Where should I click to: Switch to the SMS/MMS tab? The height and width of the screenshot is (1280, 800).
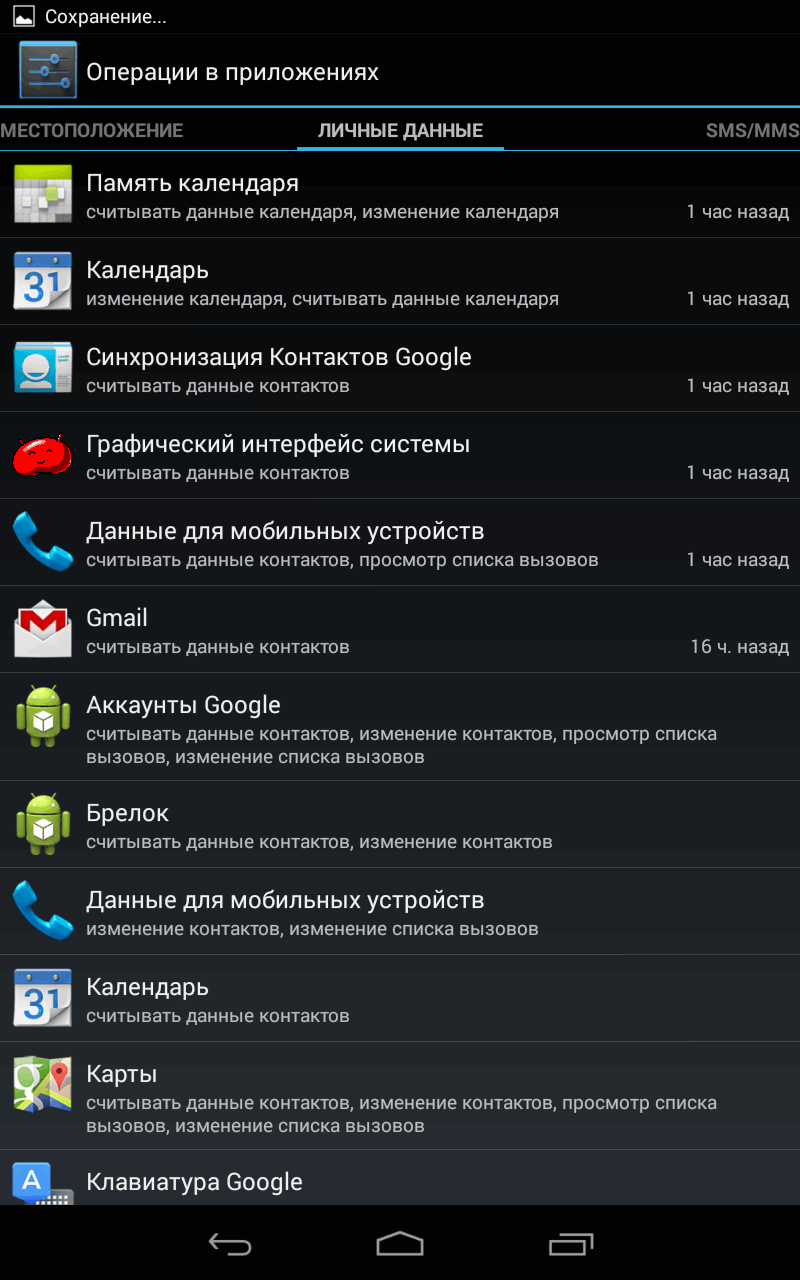(751, 130)
